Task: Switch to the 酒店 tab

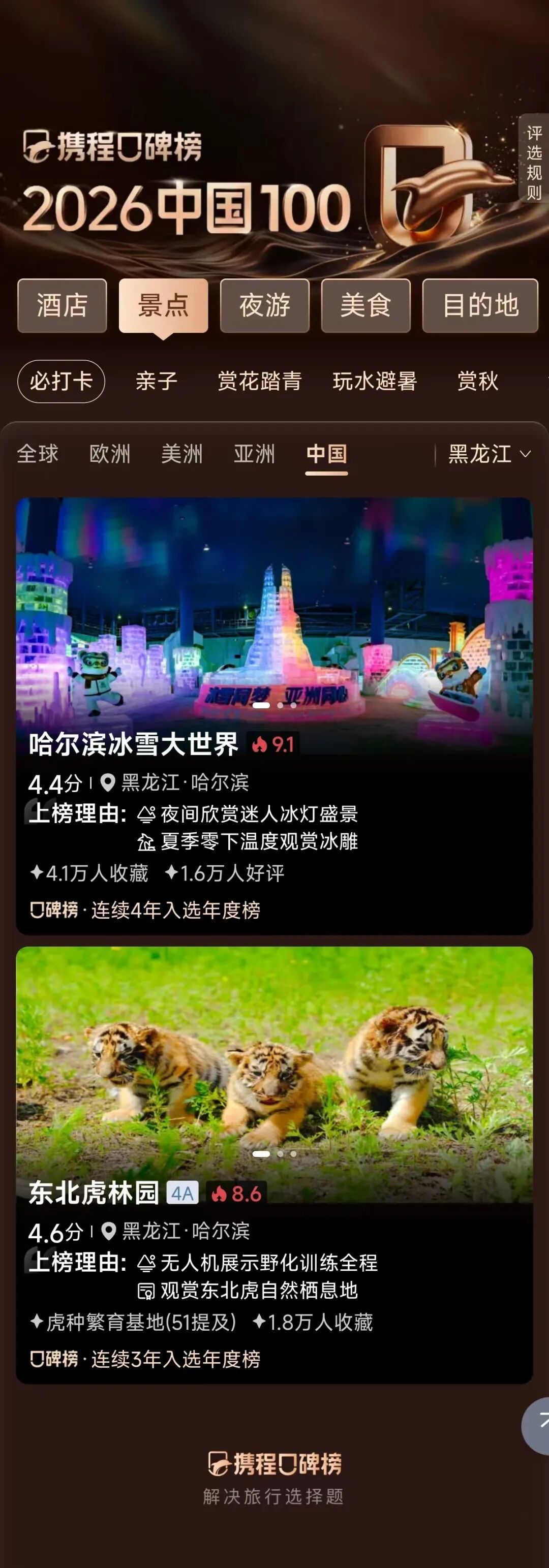Action: [x=62, y=305]
